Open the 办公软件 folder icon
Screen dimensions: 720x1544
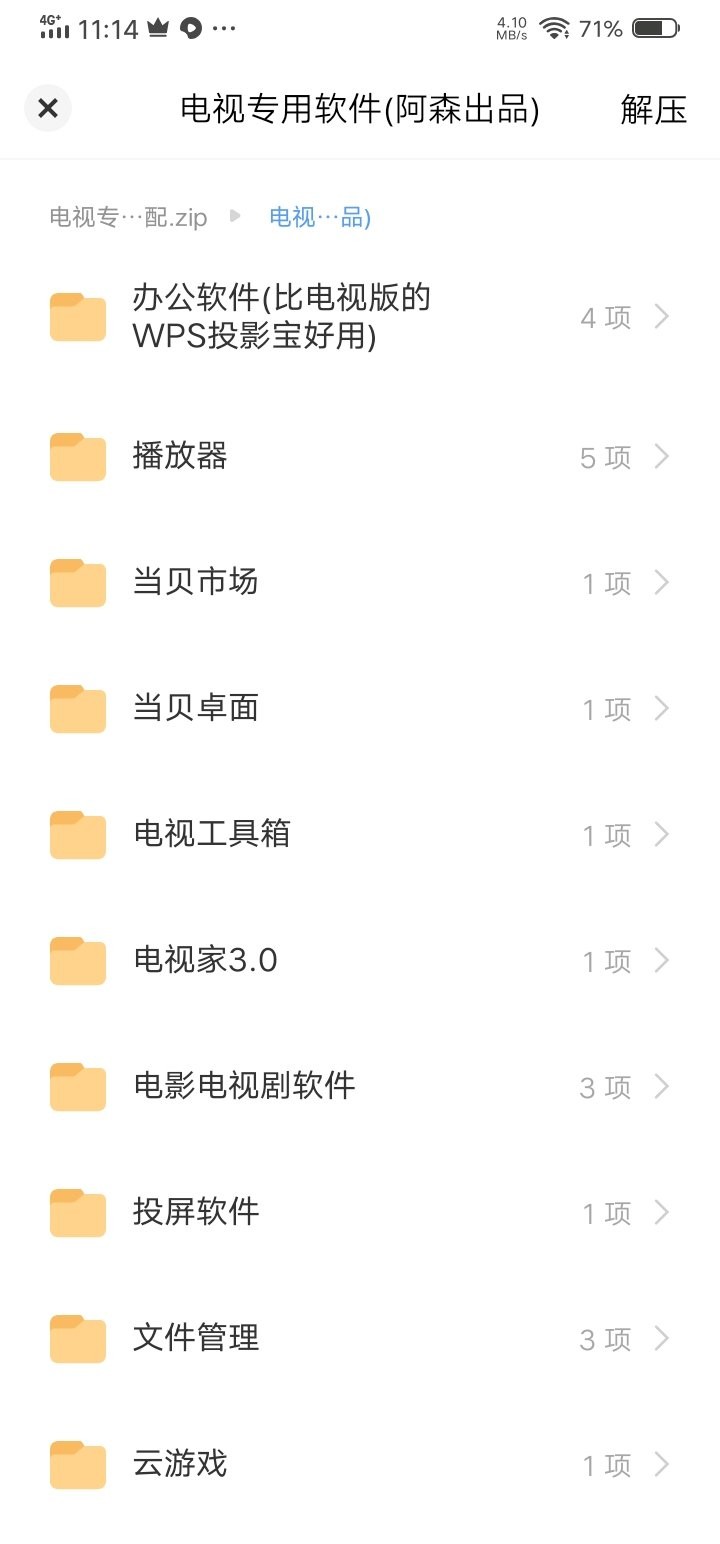[x=77, y=316]
